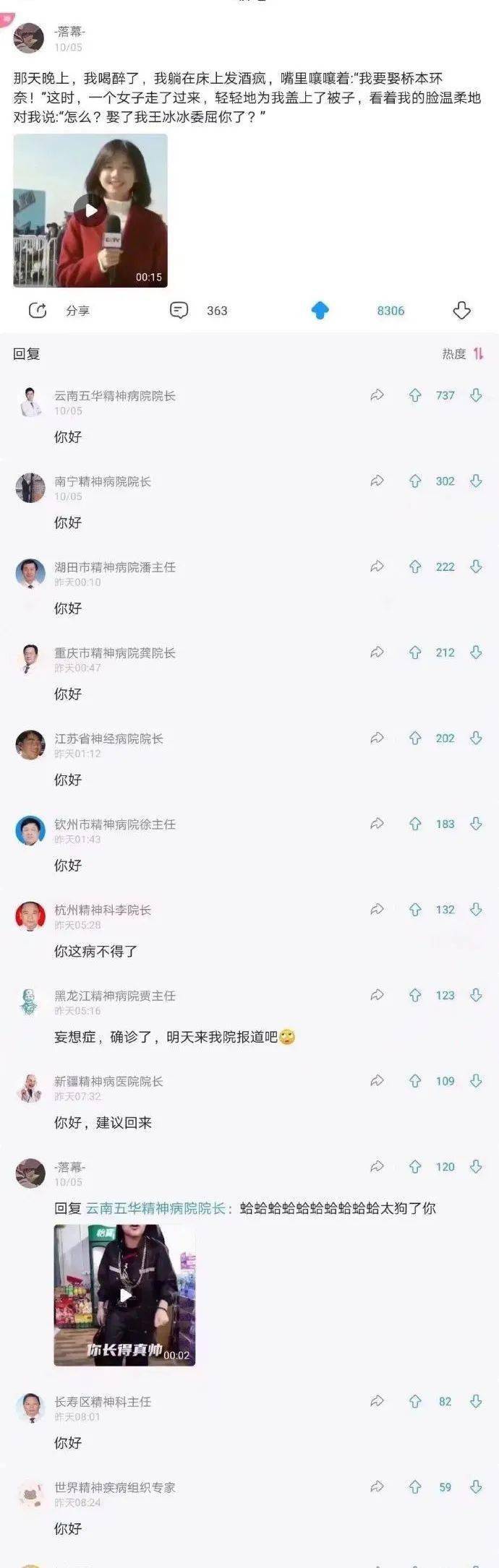The image size is (499, 1568).
Task: Upvote the main post
Action: pyautogui.click(x=320, y=311)
